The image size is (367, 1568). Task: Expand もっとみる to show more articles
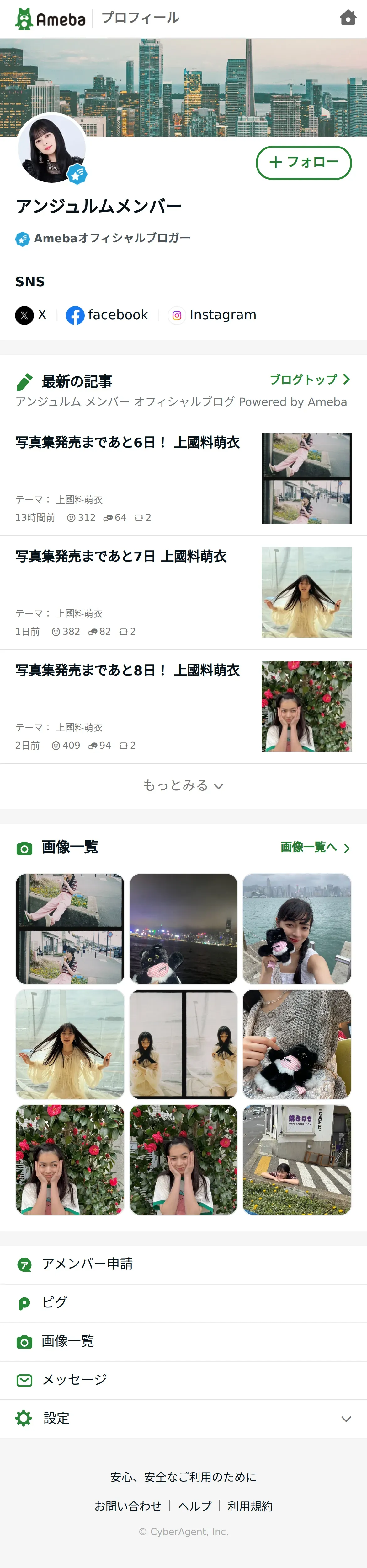183,786
